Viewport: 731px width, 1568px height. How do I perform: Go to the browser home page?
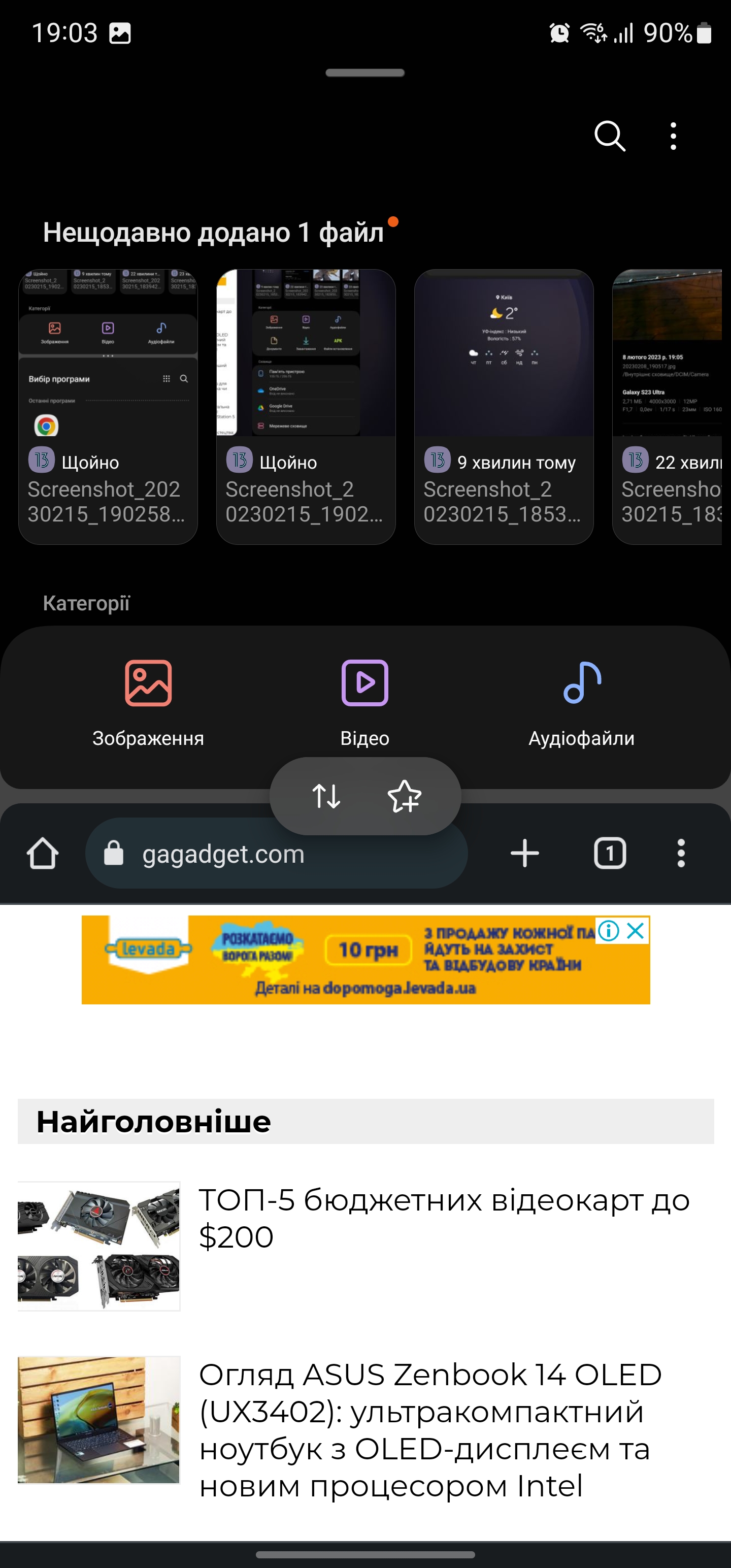coord(43,854)
